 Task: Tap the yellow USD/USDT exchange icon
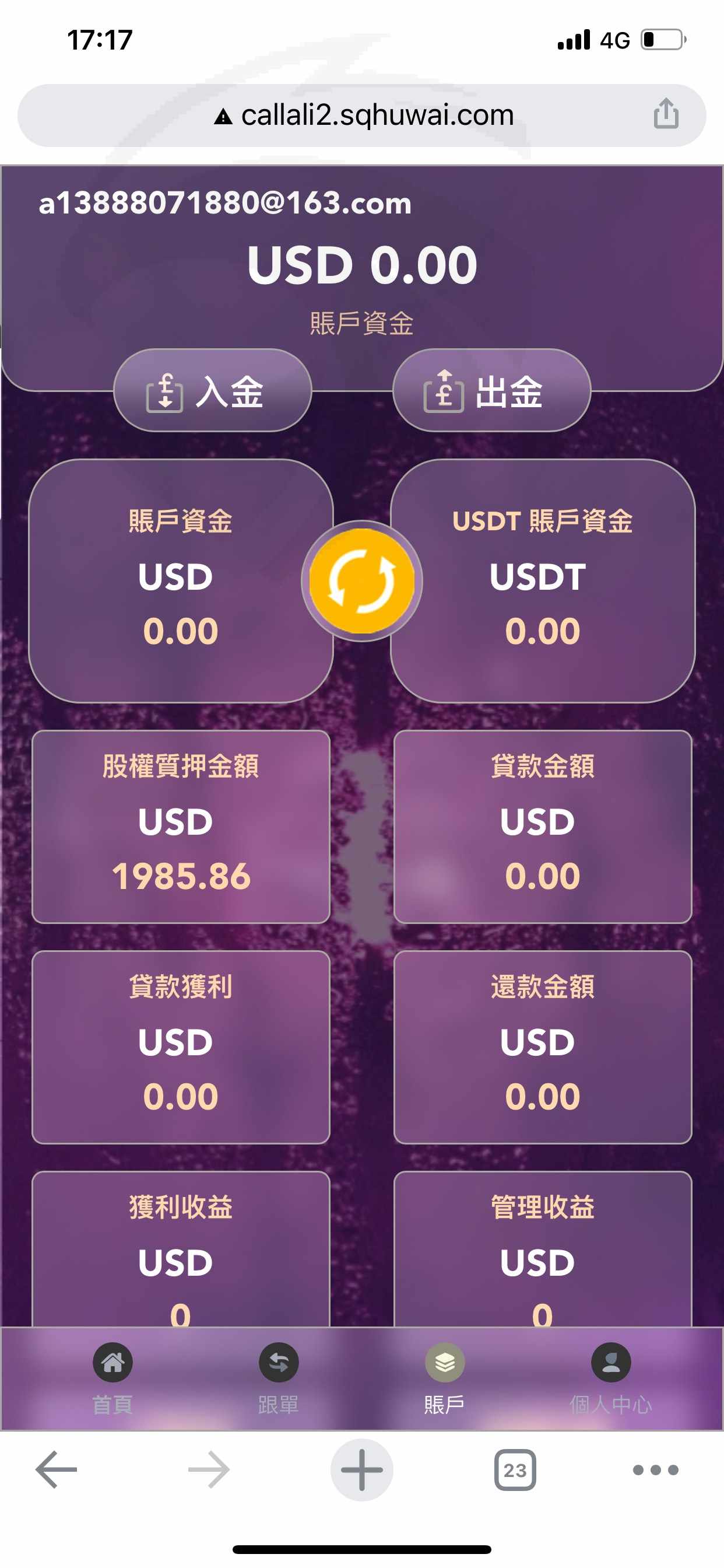coord(362,580)
